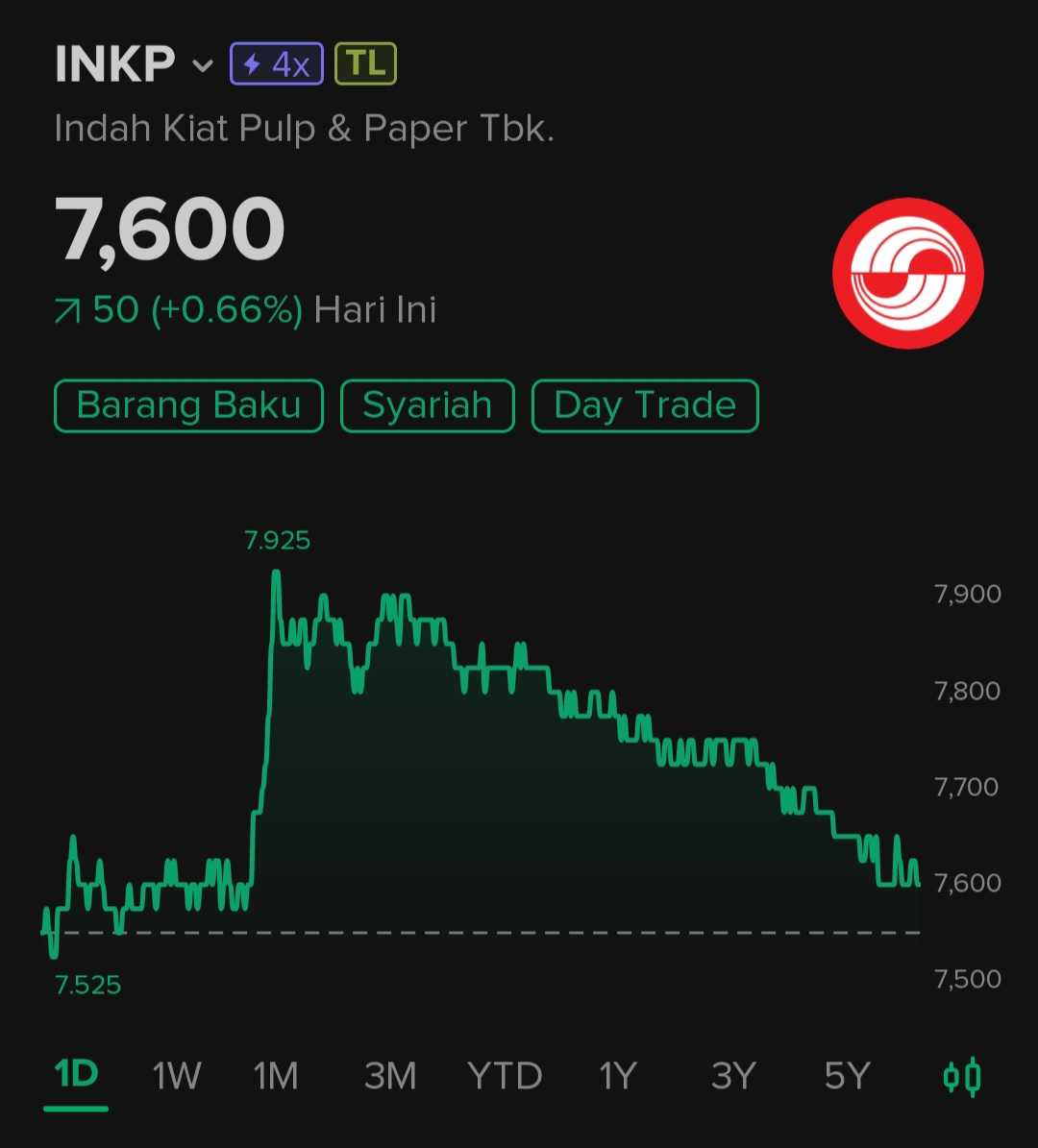Tap the Barang Baku sector tag
Image resolution: width=1038 pixels, height=1148 pixels.
click(187, 405)
